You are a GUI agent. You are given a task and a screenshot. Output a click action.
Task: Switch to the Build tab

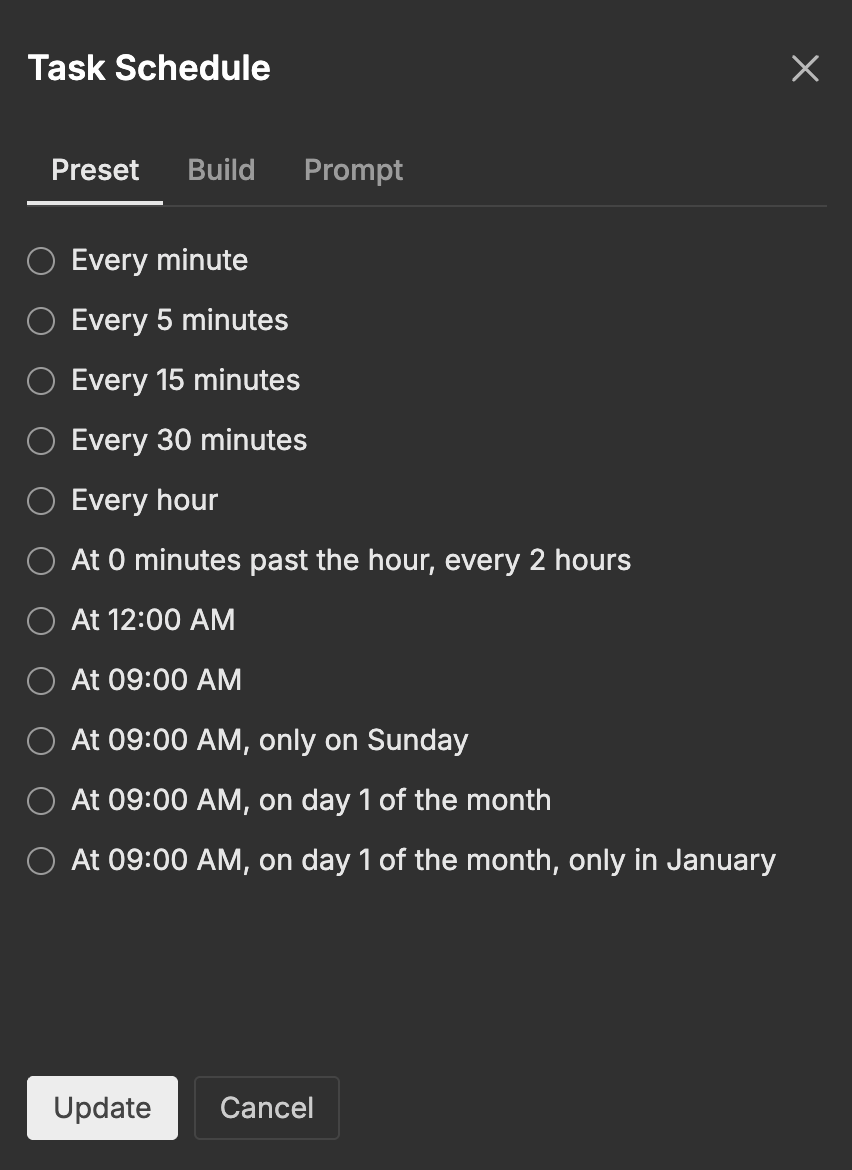click(221, 170)
